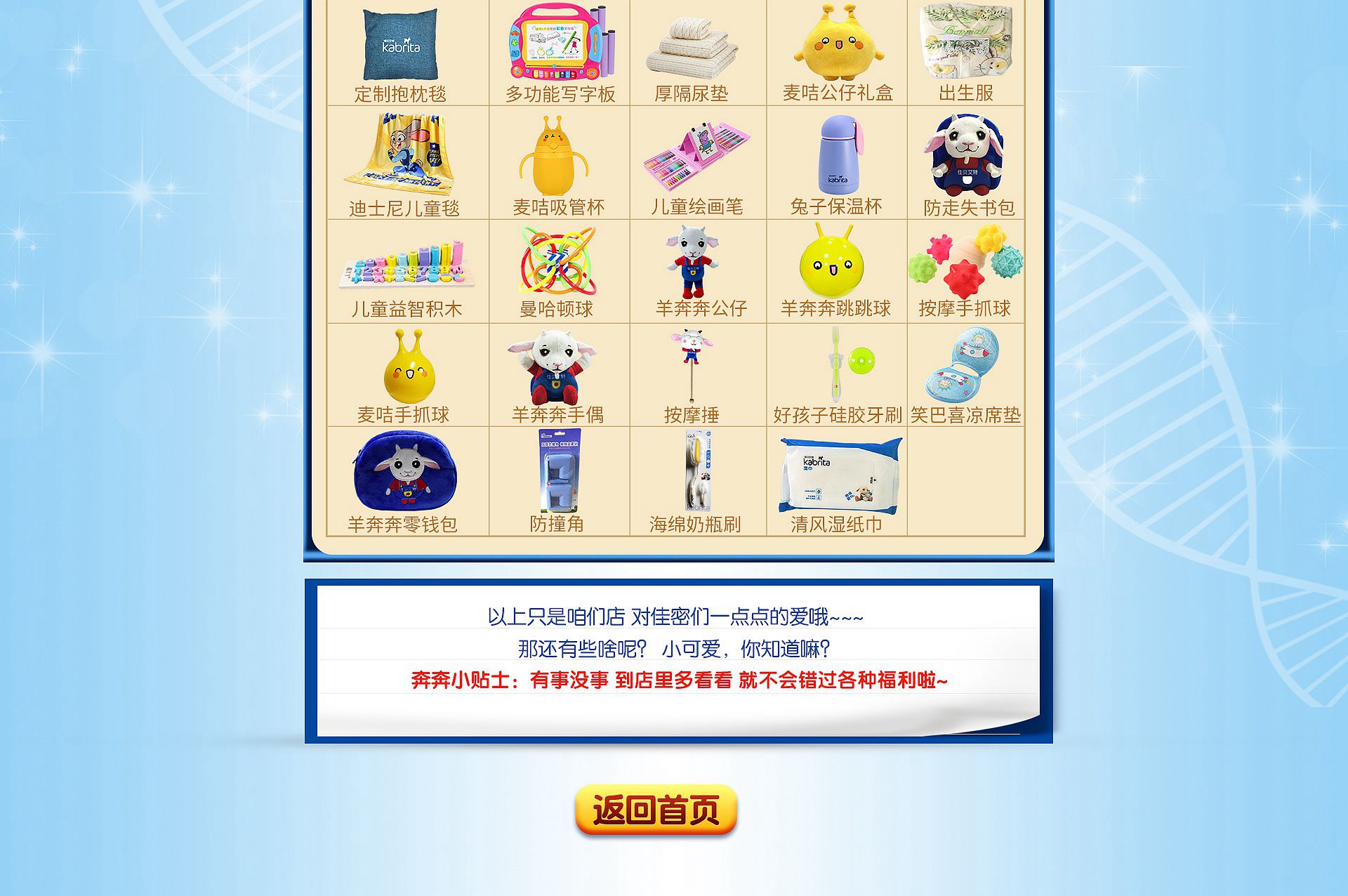Tap the 返回首页 button
This screenshot has width=1348, height=896.
click(x=656, y=810)
